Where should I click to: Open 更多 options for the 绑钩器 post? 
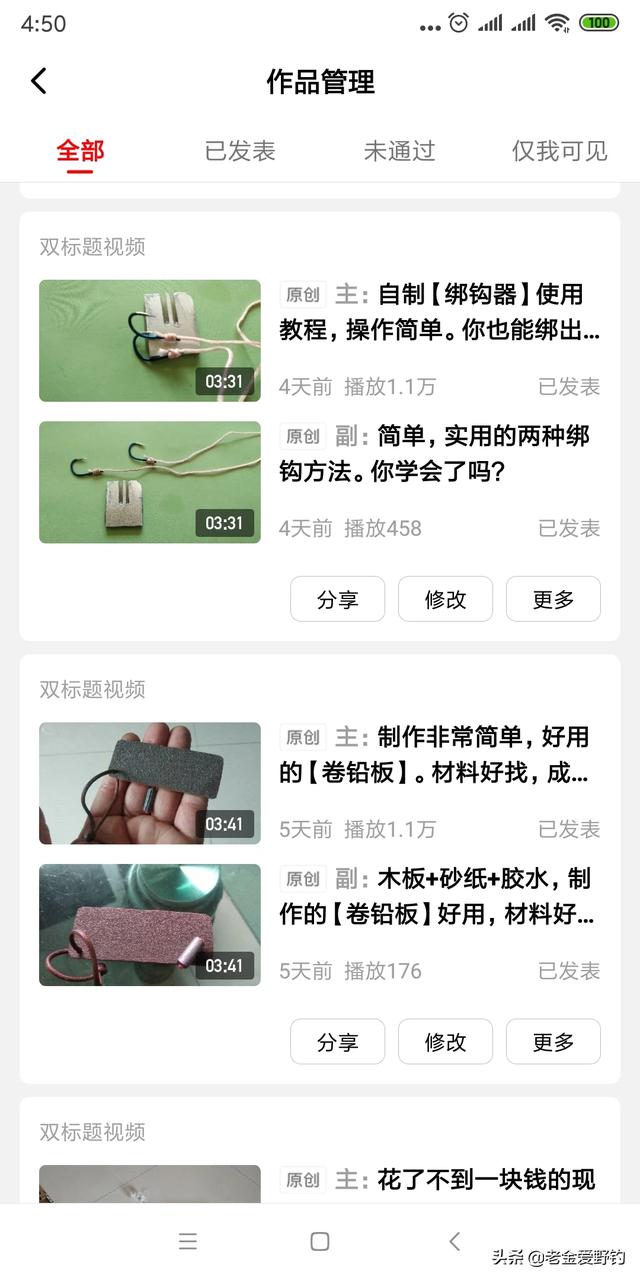click(x=553, y=599)
